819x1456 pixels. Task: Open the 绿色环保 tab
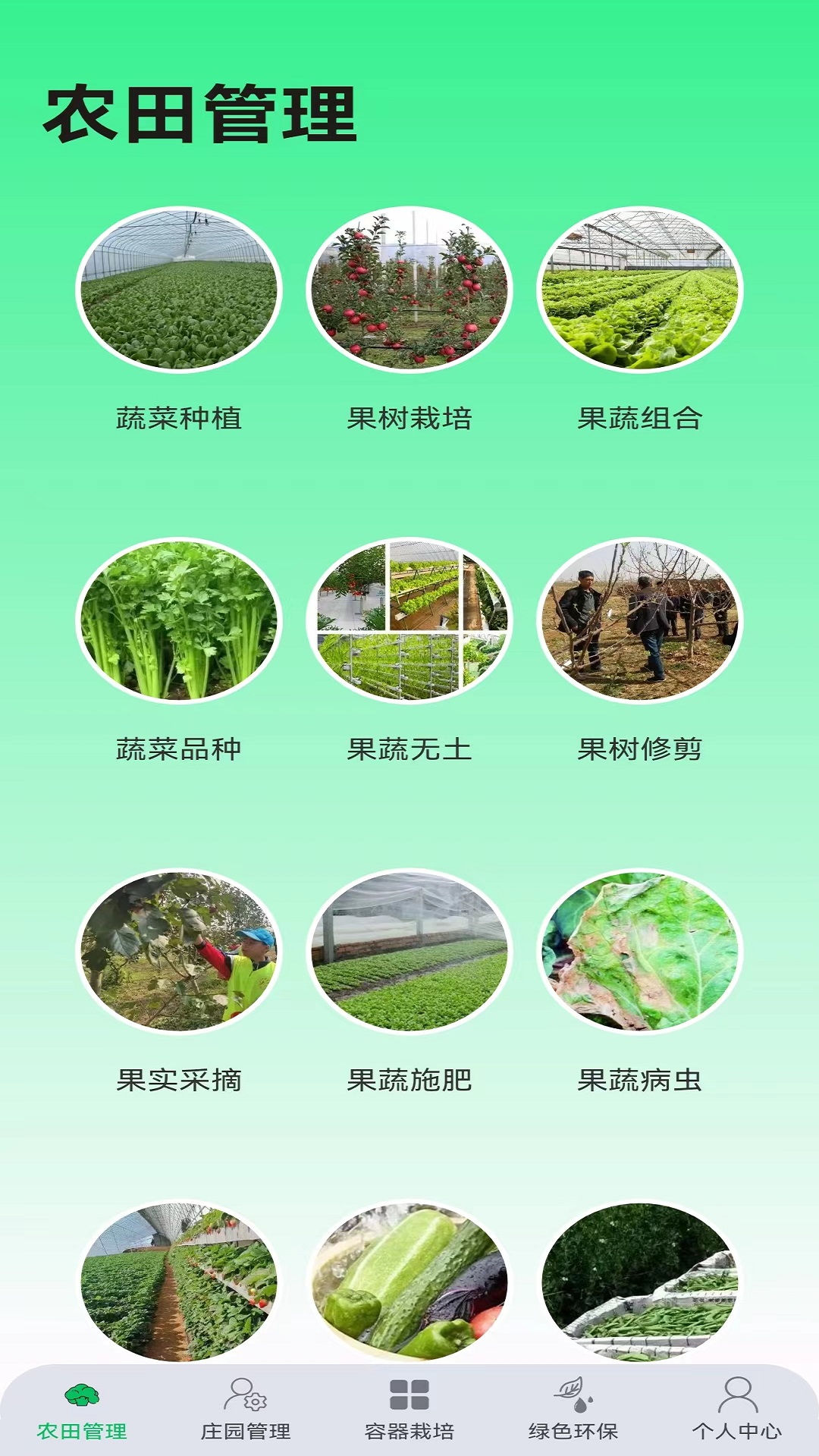(x=573, y=1410)
